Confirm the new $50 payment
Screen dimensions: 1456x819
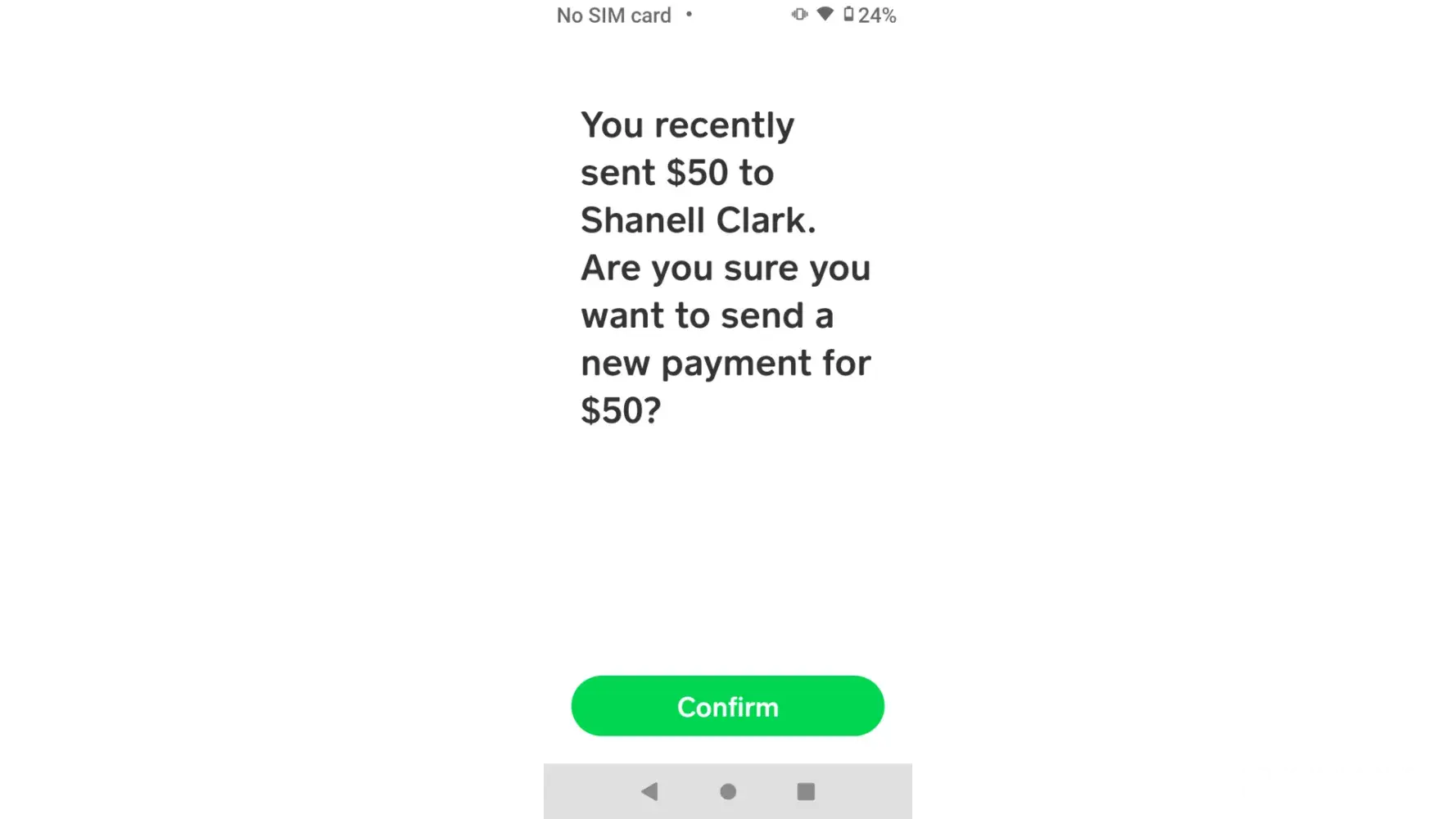click(x=727, y=706)
